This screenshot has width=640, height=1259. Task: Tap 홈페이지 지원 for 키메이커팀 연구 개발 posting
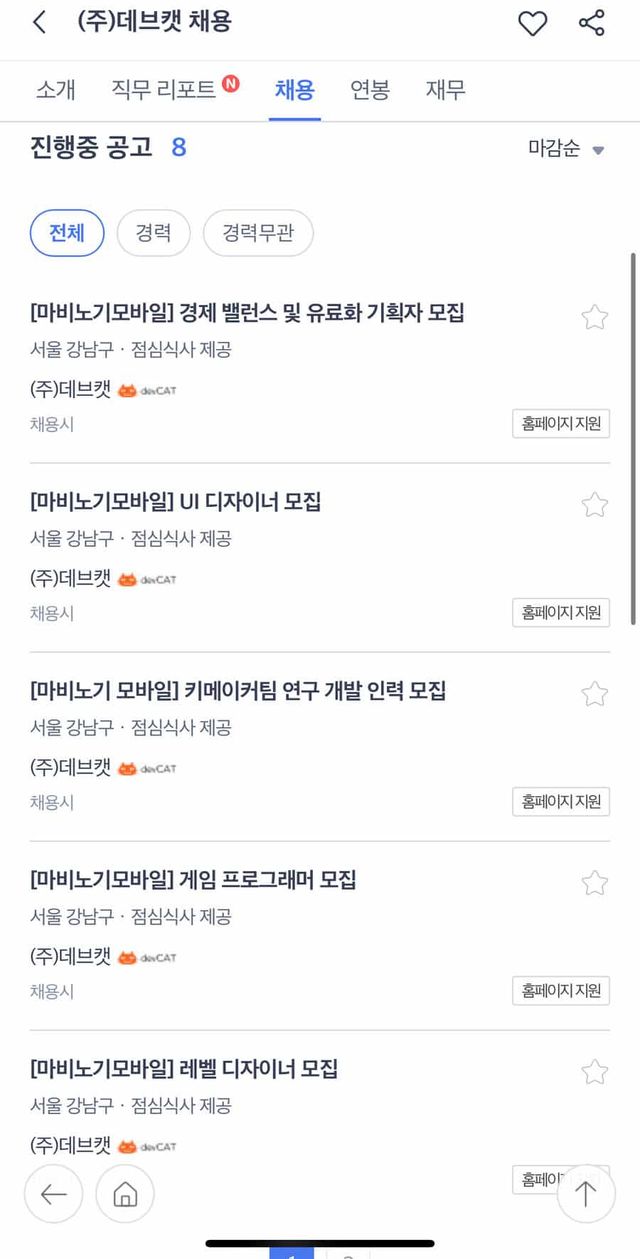561,801
